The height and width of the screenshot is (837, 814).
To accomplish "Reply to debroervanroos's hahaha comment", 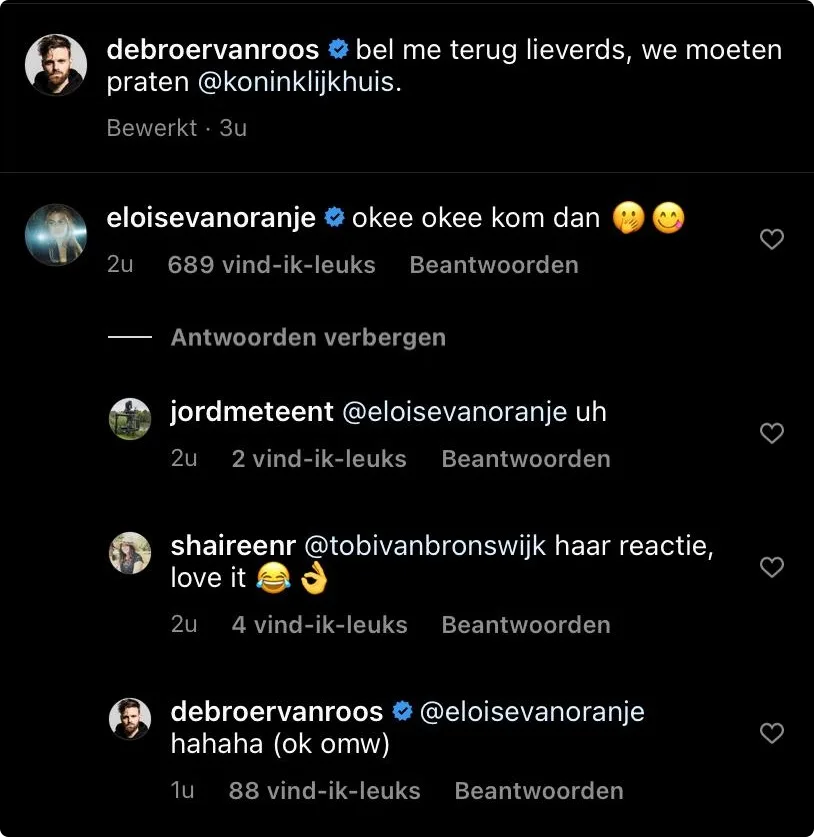I will pos(539,791).
